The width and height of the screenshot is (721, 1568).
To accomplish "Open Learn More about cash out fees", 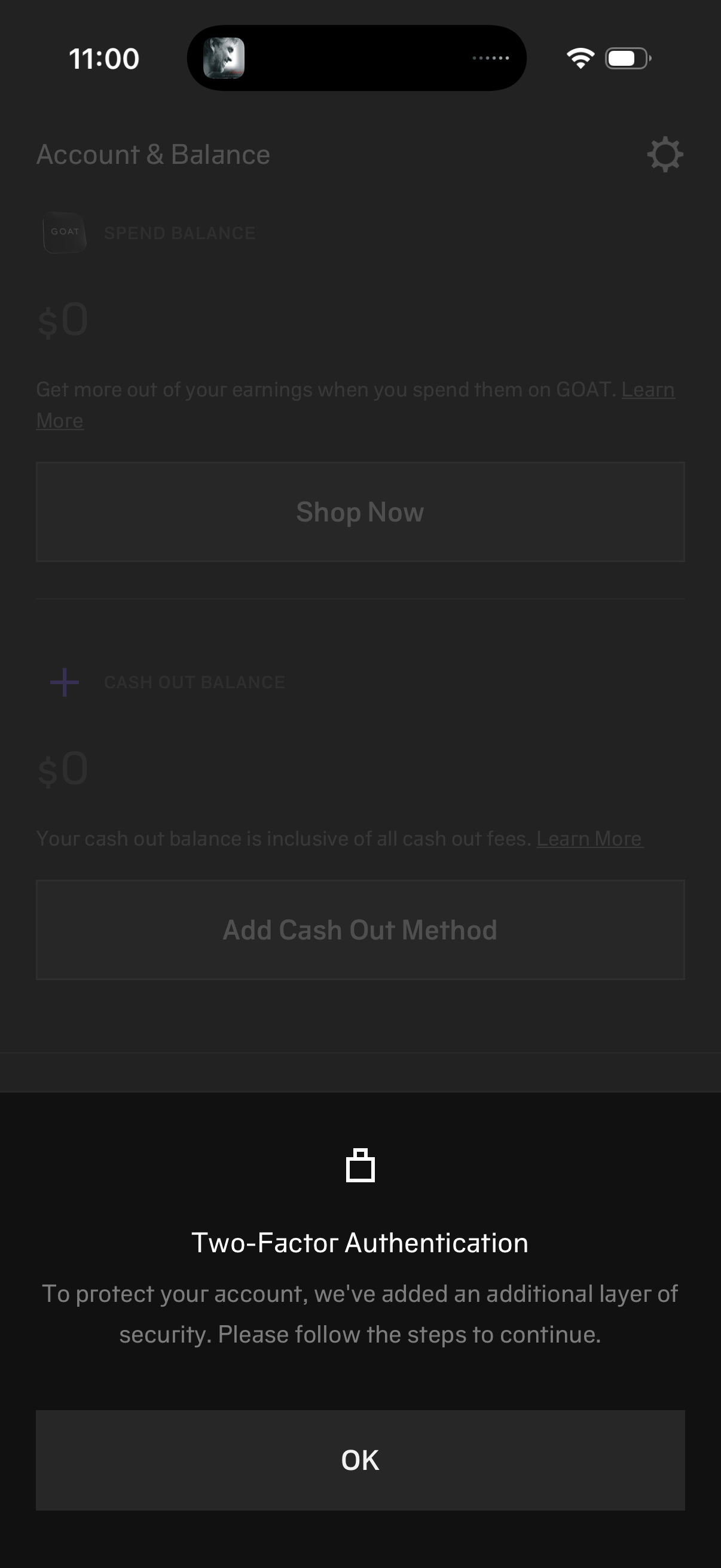I will [x=589, y=838].
